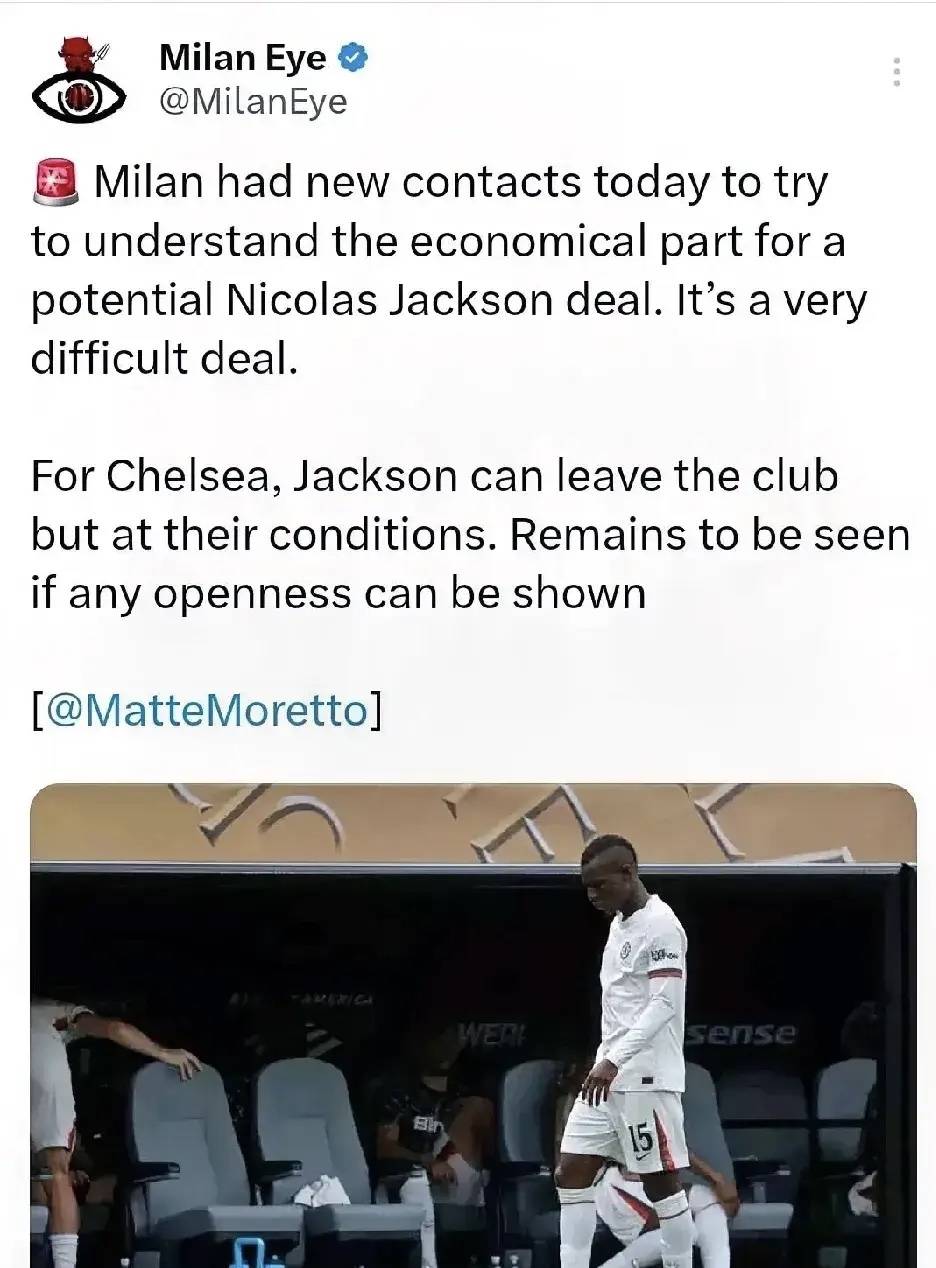Open the tweet's overflow menu
This screenshot has width=936, height=1268.
pos(896,72)
